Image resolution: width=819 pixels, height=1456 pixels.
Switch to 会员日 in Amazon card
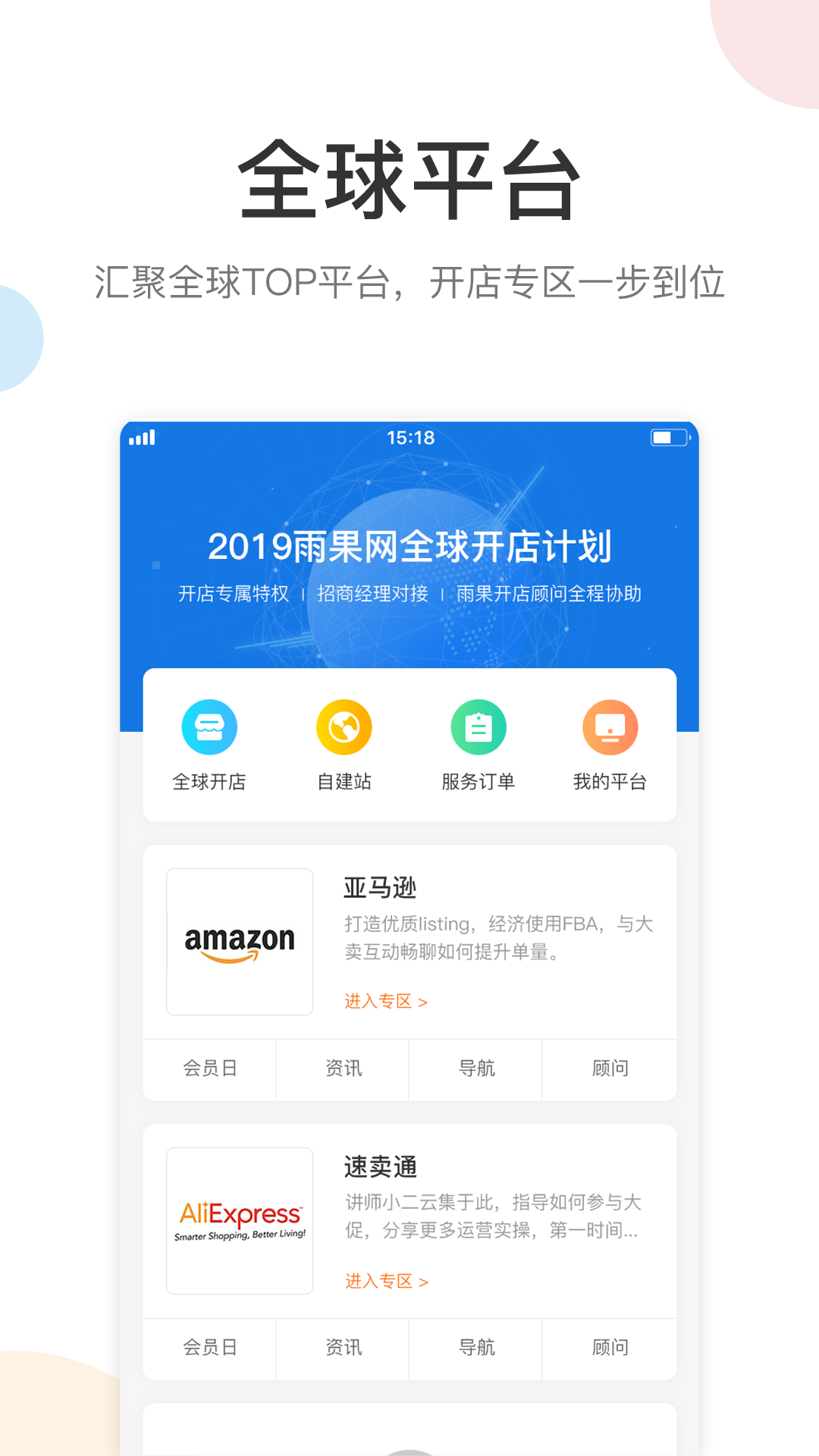coord(209,1069)
